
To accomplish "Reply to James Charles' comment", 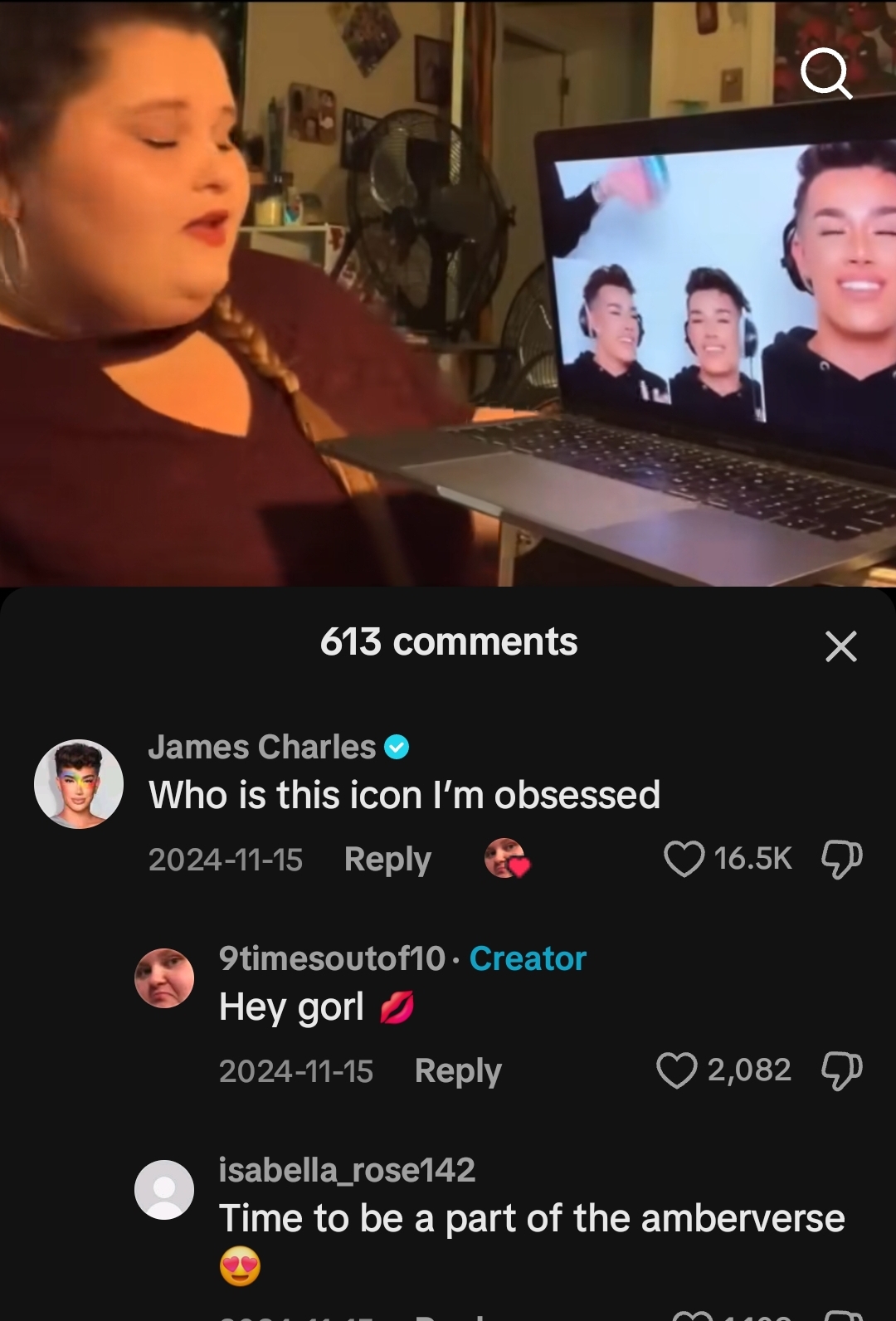I will 387,859.
